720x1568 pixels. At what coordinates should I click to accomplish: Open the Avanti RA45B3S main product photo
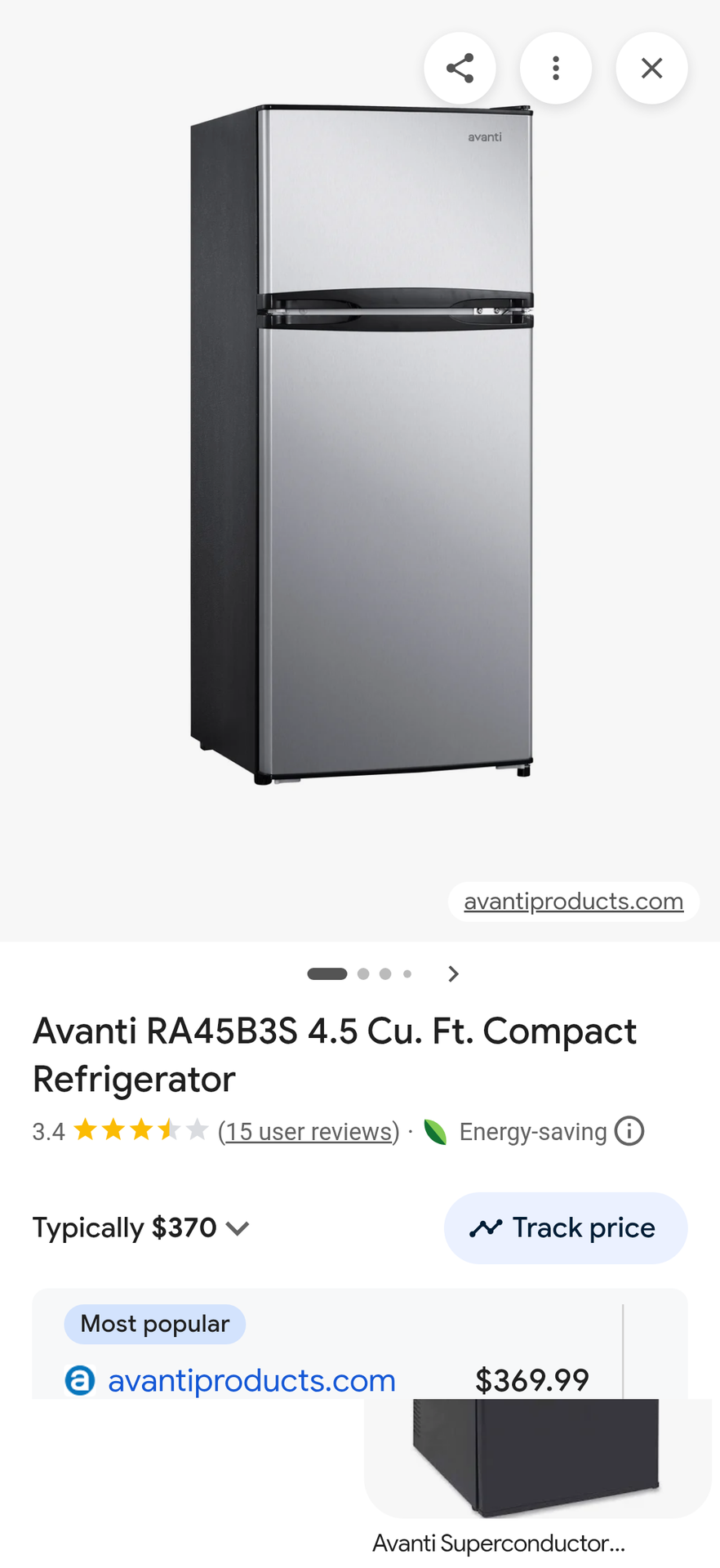tap(361, 445)
